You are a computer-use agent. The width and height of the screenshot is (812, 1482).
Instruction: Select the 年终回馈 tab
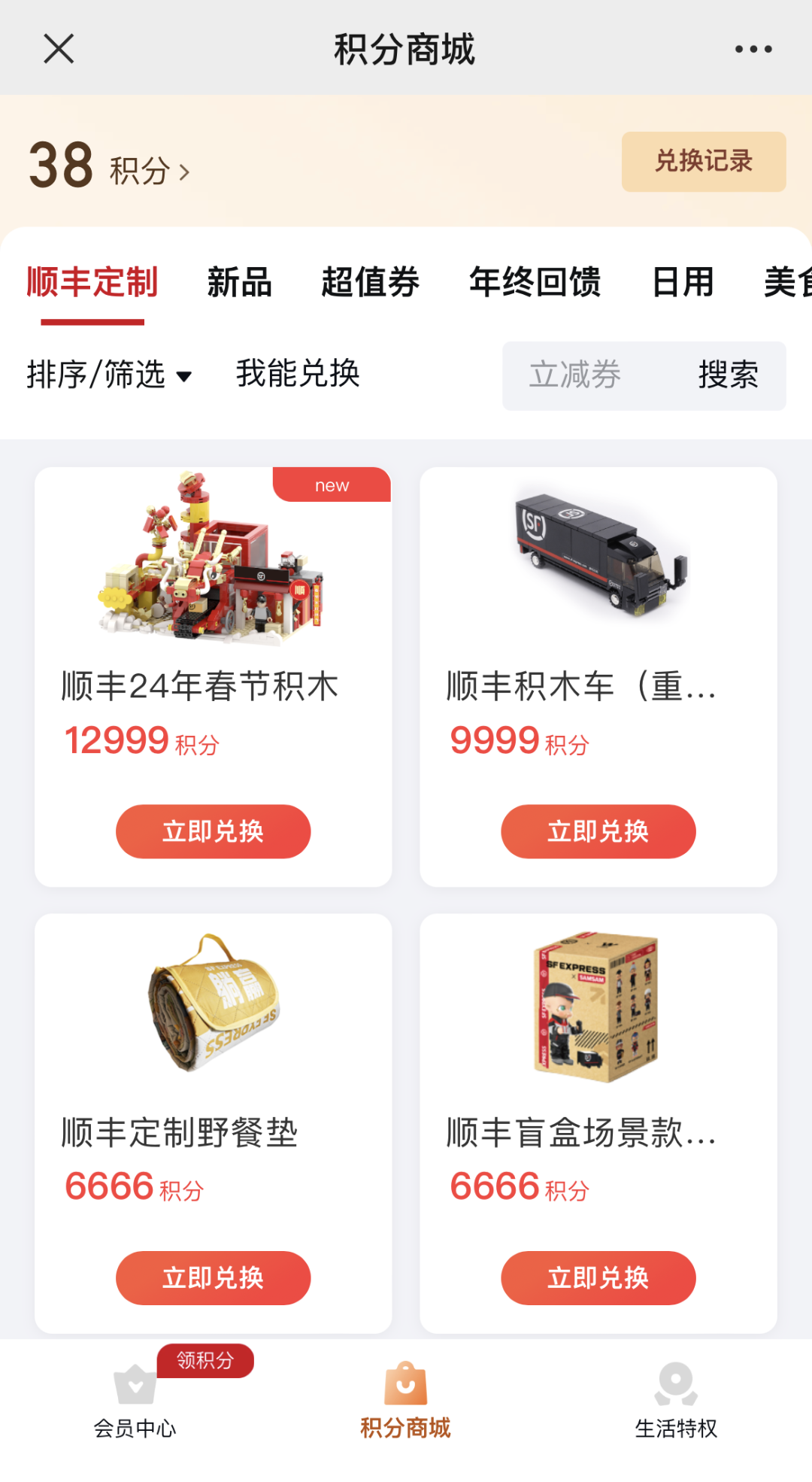coord(535,283)
